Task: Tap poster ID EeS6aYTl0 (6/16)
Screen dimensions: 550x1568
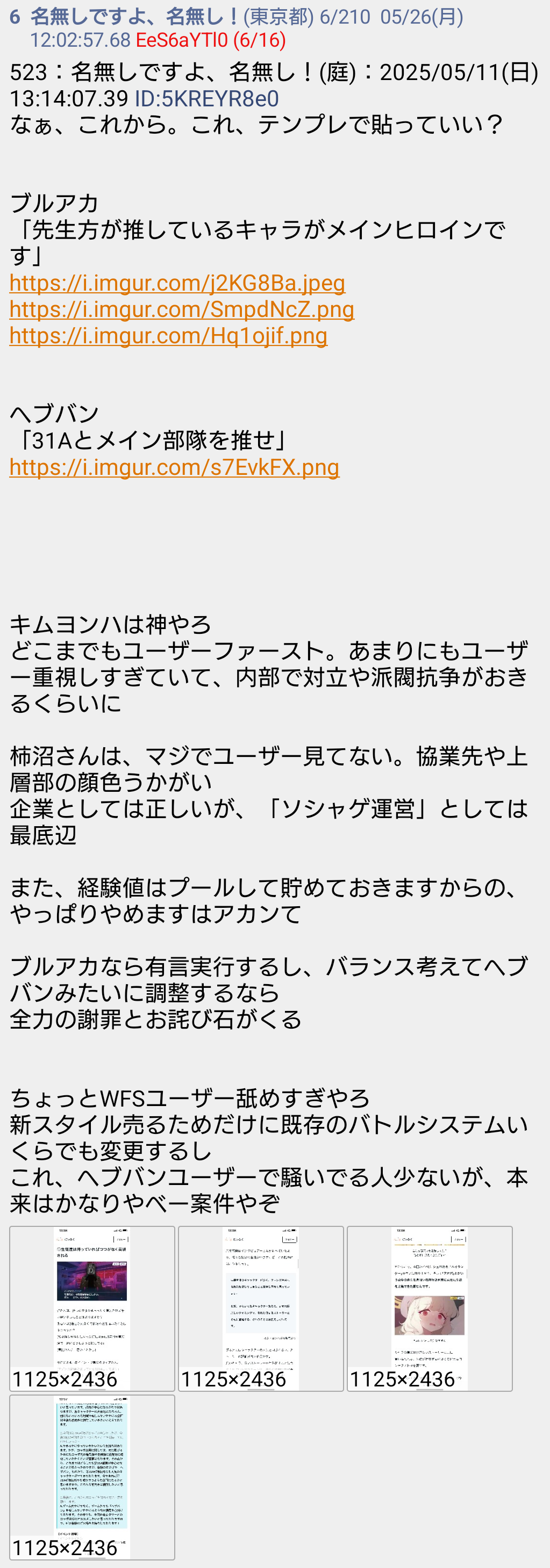Action: click(x=210, y=40)
